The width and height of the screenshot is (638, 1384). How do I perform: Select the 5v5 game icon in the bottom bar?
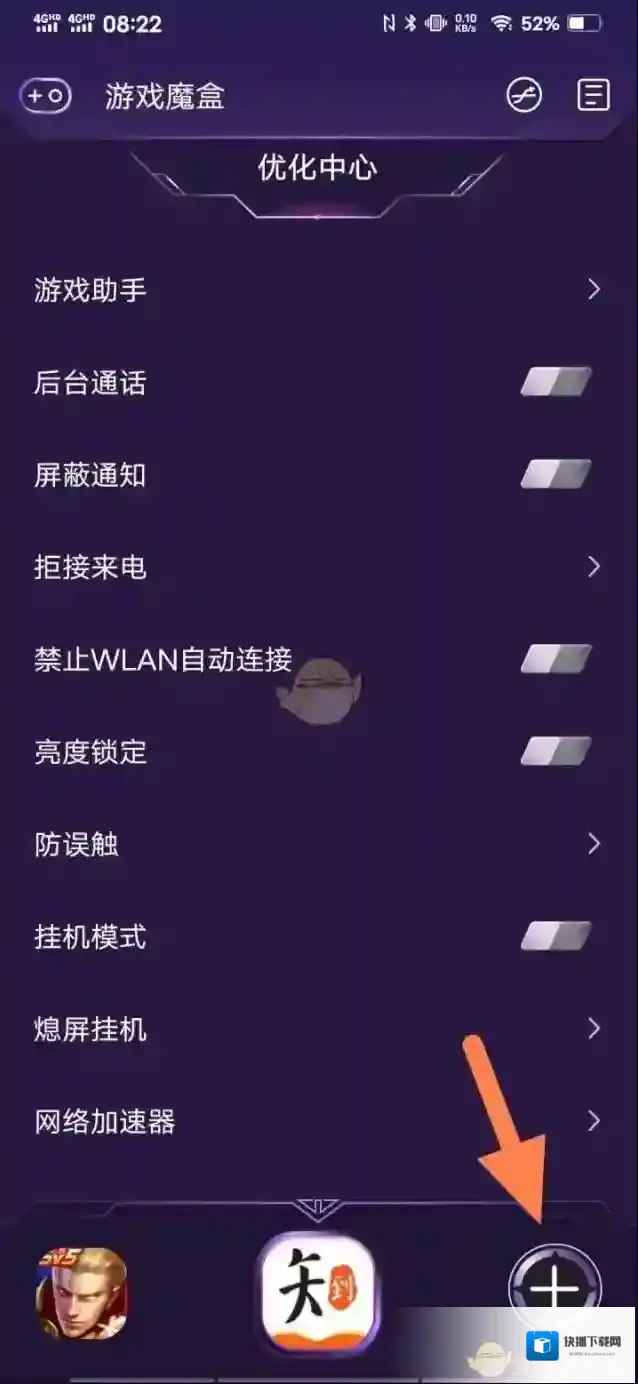(82, 1293)
